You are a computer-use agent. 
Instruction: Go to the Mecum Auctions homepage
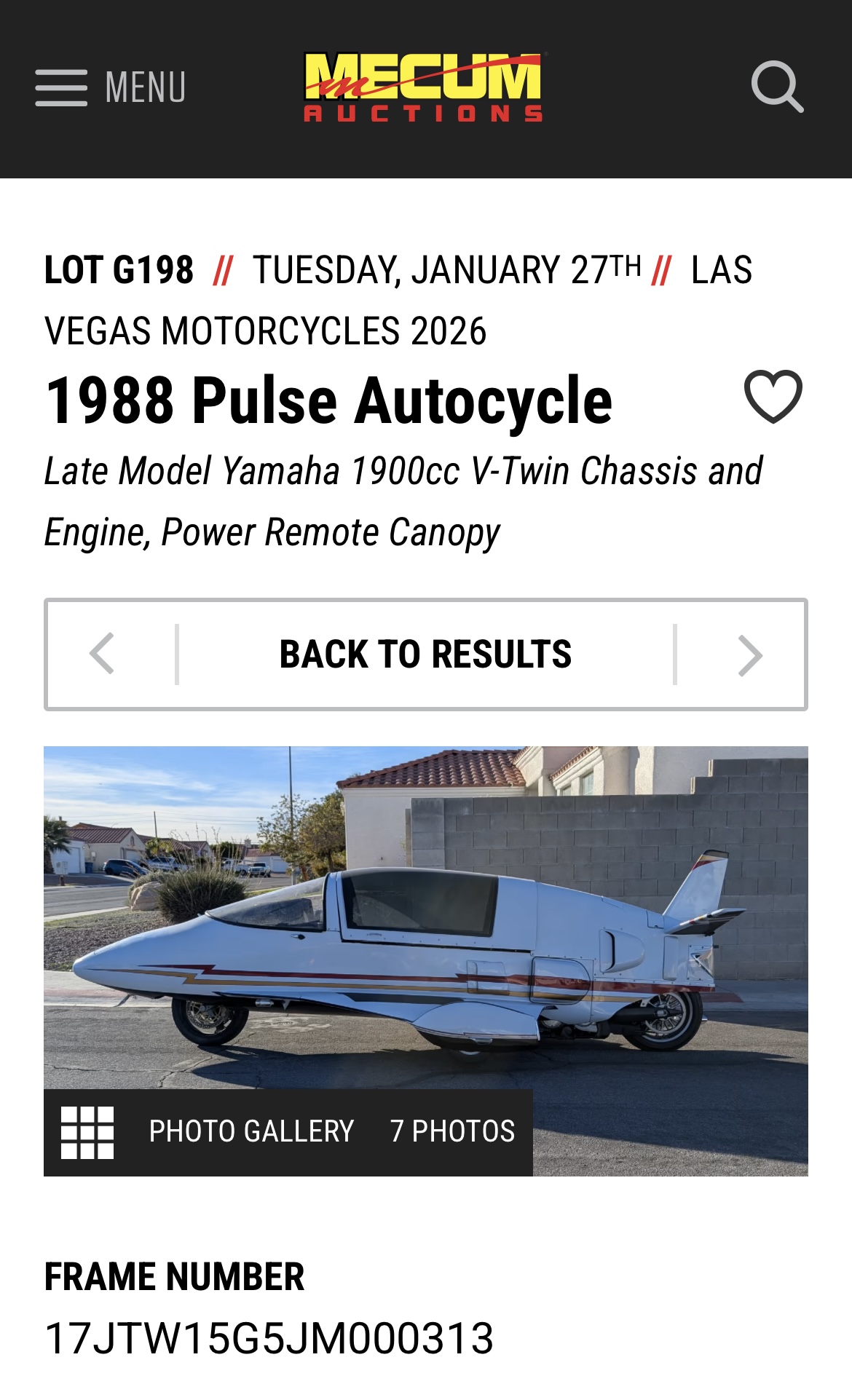point(424,87)
